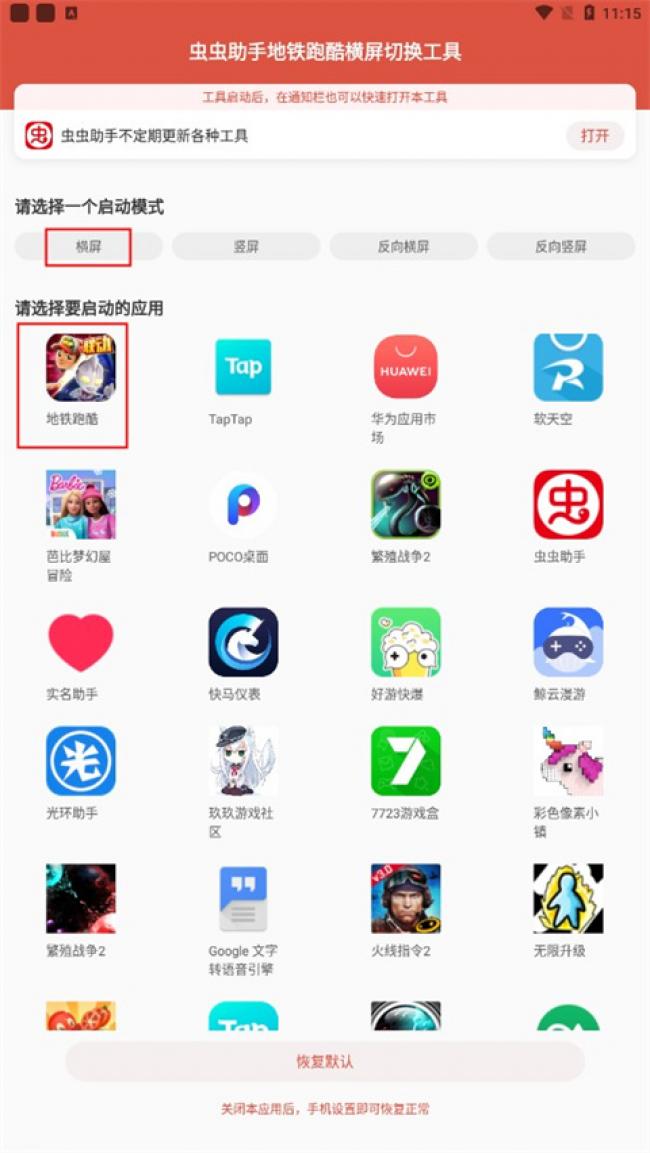Tap the 打开 button in the banner
This screenshot has height=1153, width=650.
(x=595, y=136)
